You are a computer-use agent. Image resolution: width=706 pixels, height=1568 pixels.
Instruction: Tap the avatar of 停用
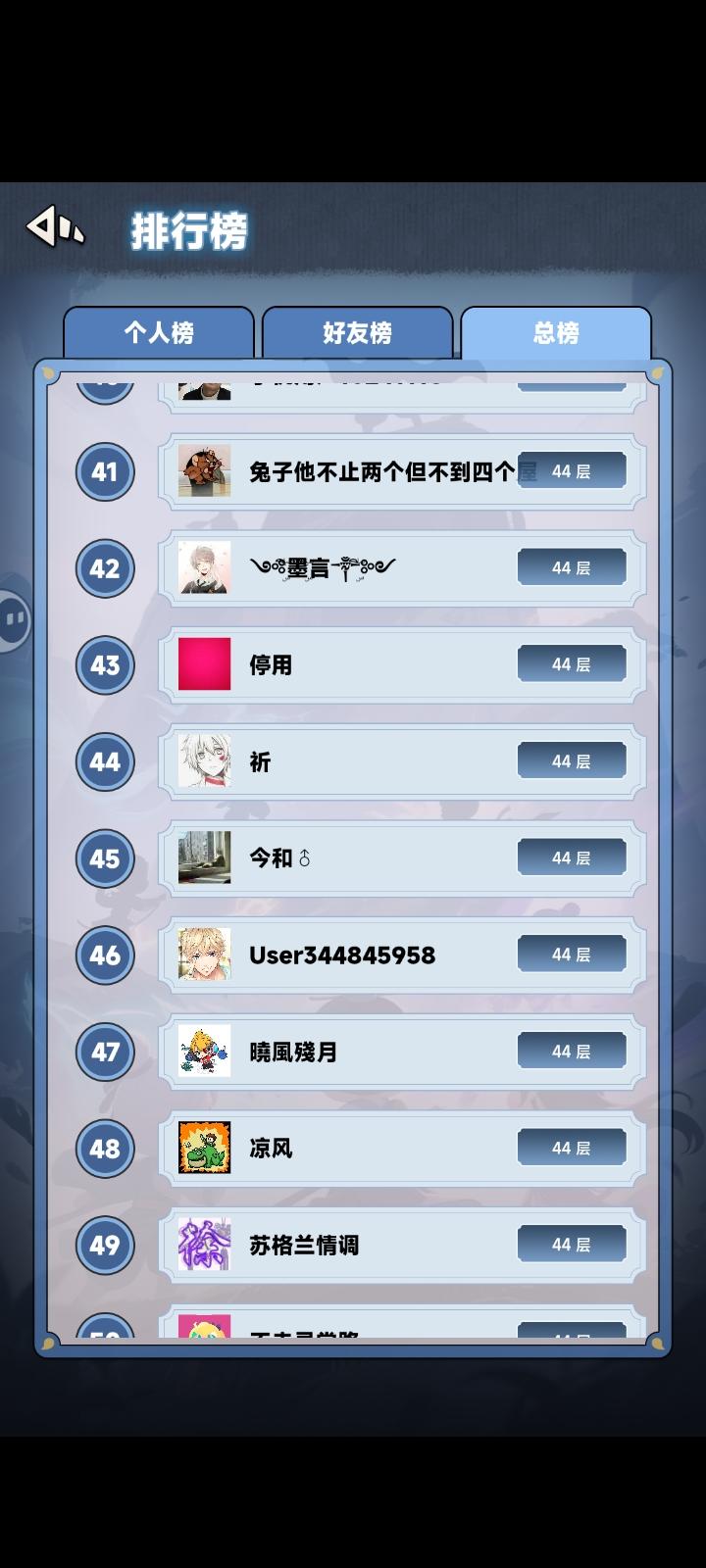point(204,663)
